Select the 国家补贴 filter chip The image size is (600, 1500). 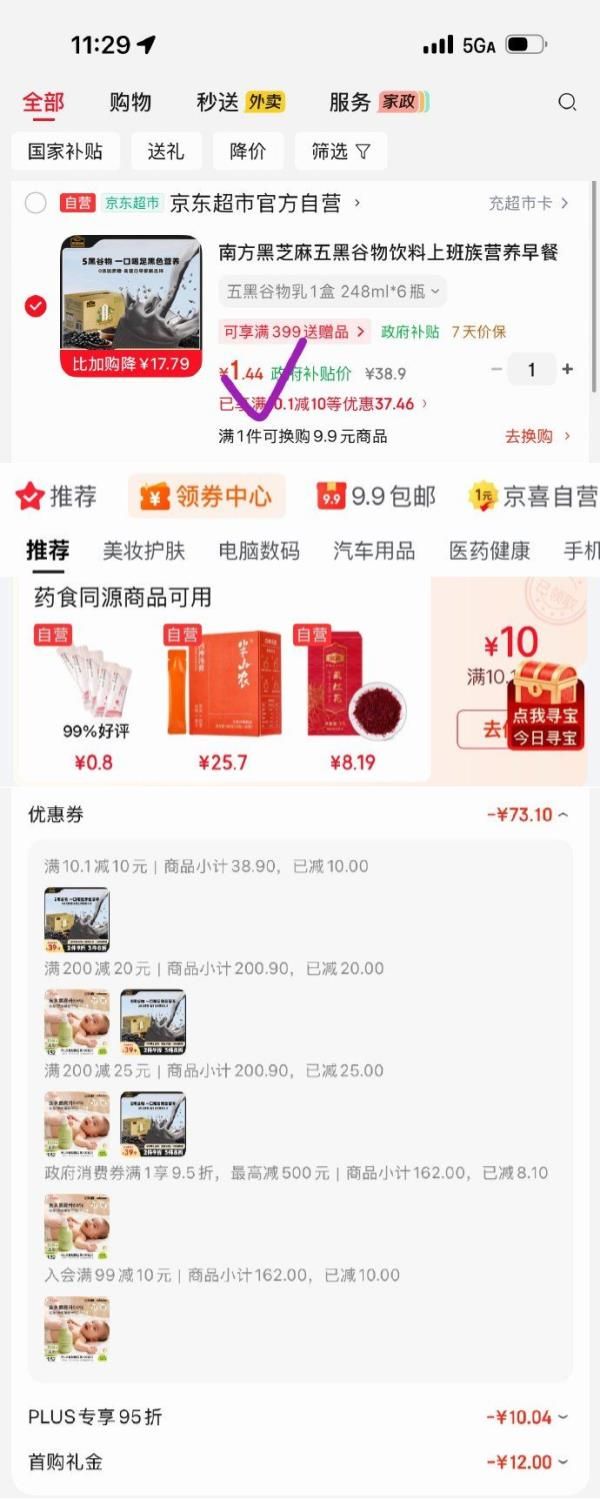(x=65, y=151)
